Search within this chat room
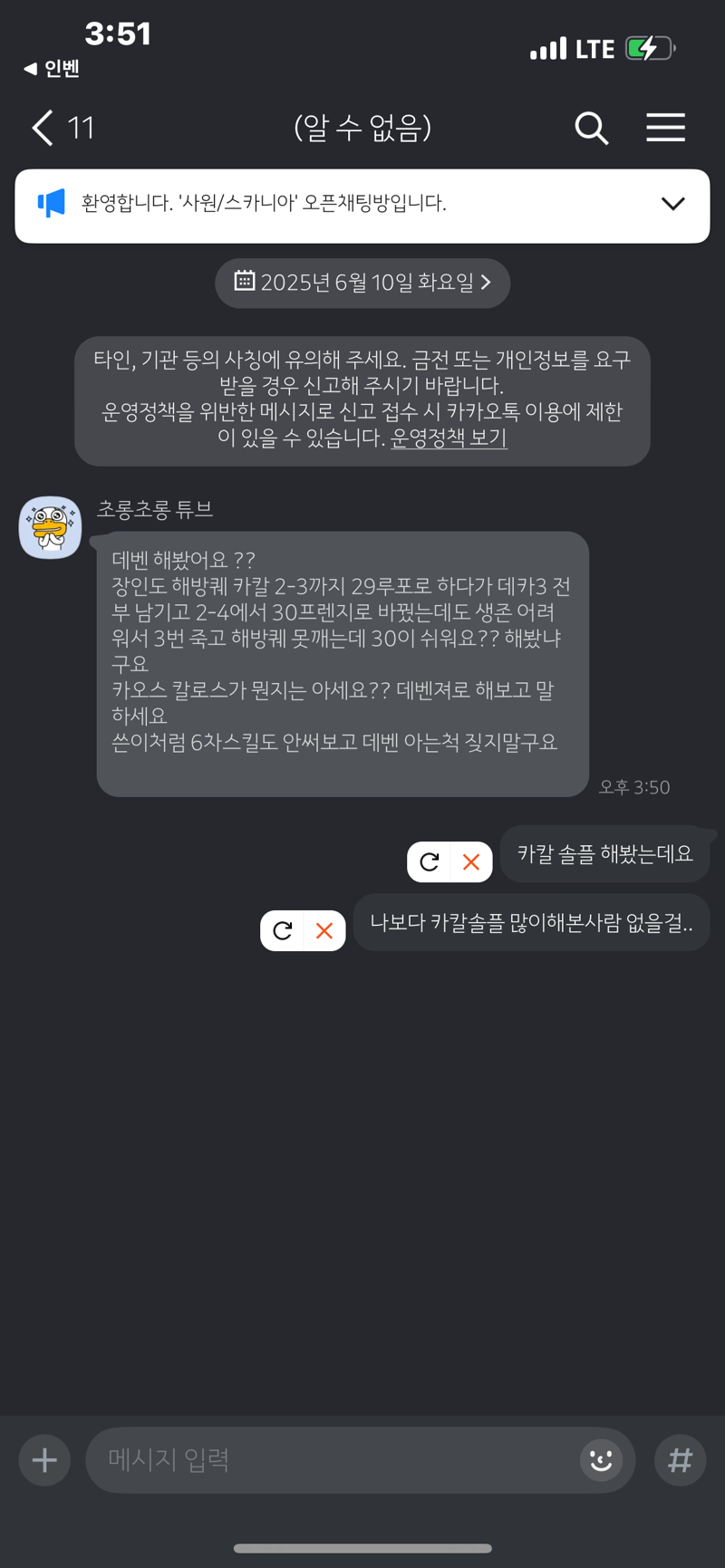This screenshot has width=725, height=1568. (591, 128)
